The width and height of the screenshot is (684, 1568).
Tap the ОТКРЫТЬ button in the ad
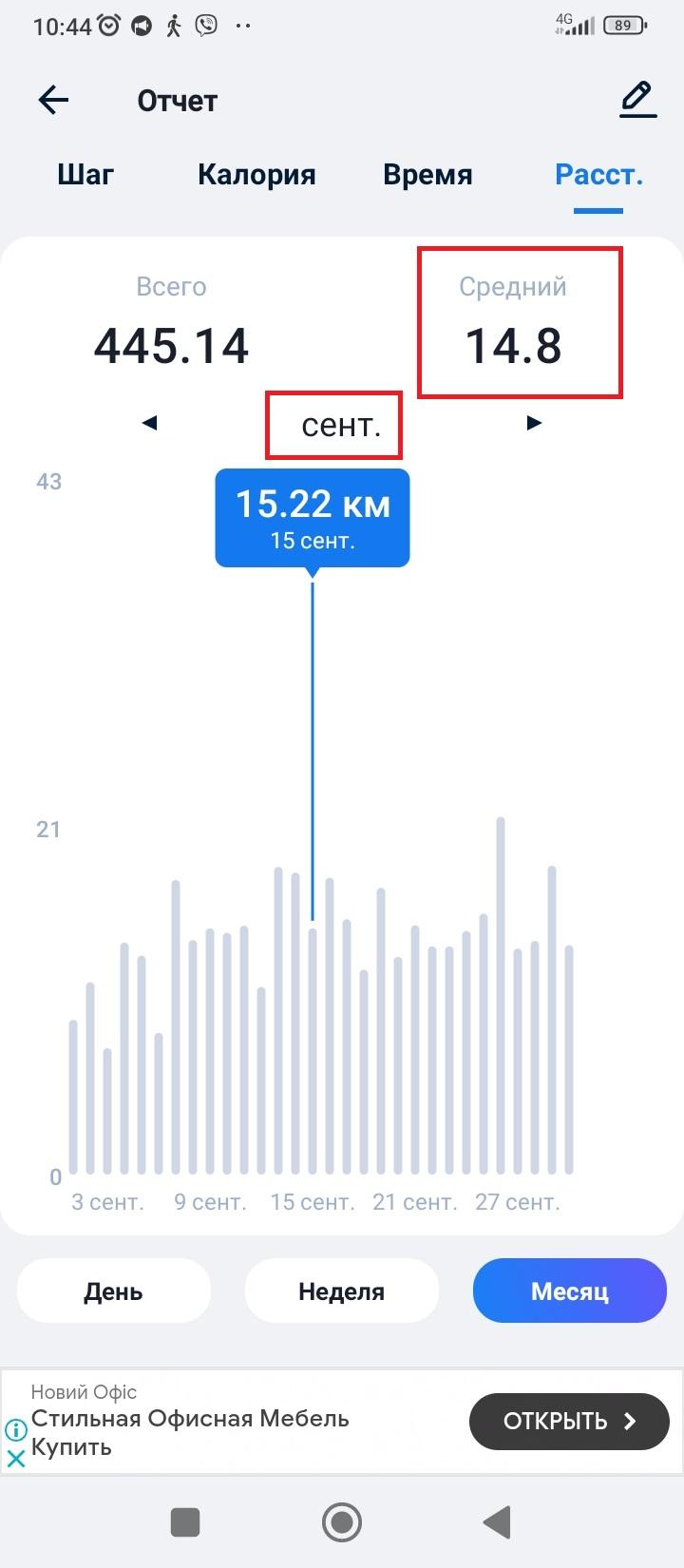(x=569, y=1421)
